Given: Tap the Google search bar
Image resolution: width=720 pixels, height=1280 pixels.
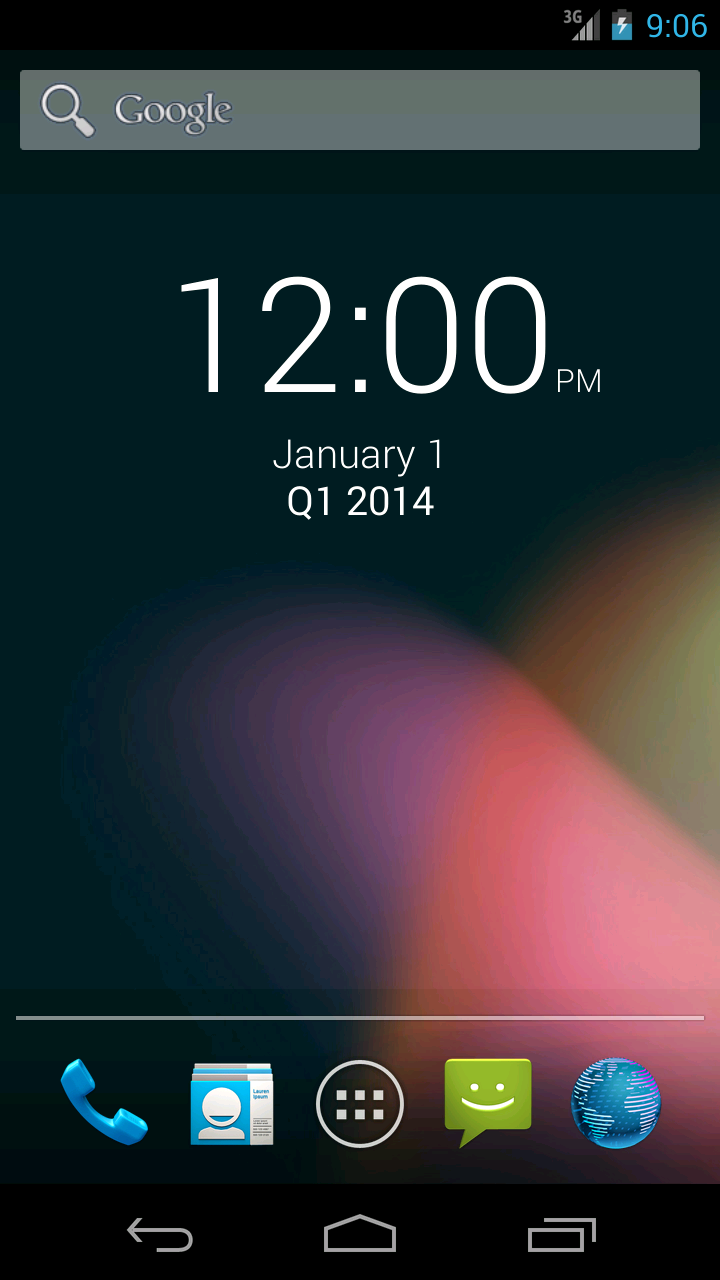Looking at the screenshot, I should tap(360, 110).
